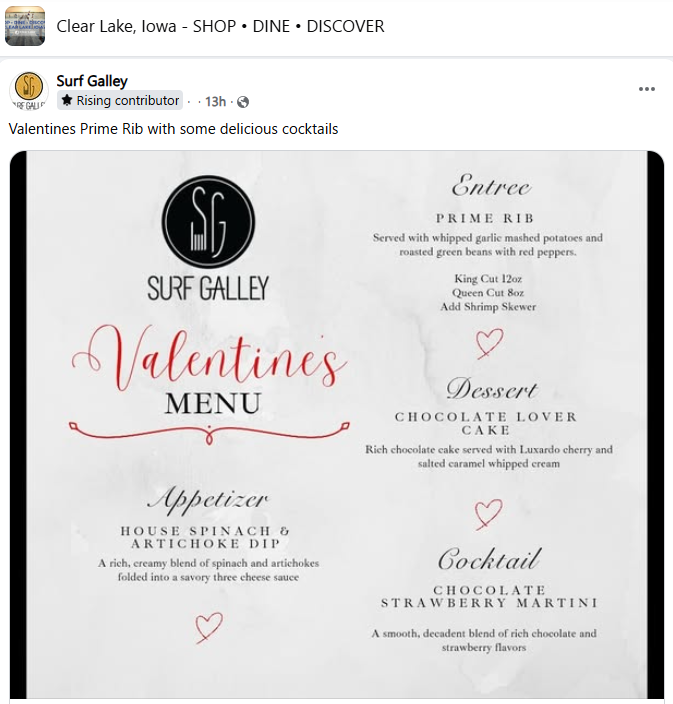Open the Valentines menu image

(337, 425)
